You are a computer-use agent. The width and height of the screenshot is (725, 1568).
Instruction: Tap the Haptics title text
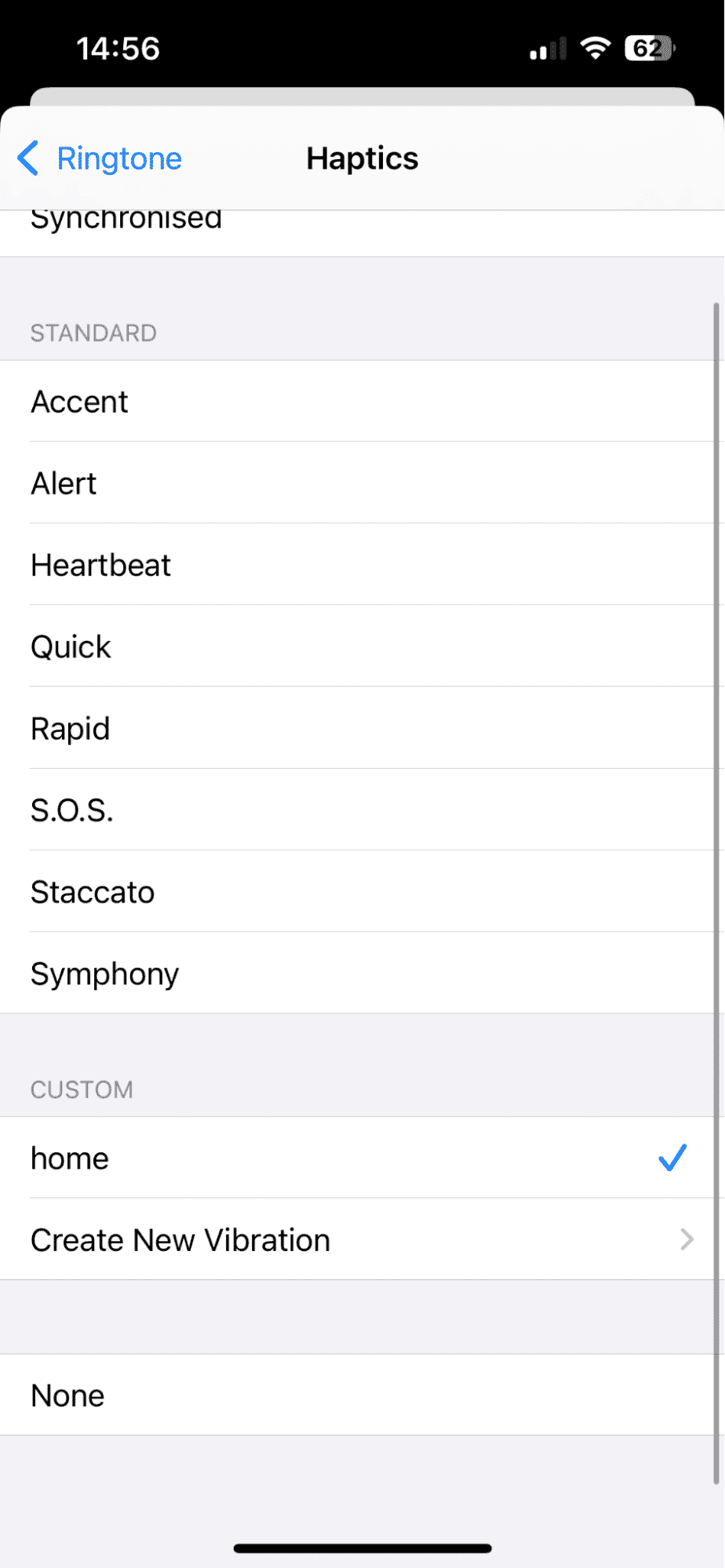362,158
